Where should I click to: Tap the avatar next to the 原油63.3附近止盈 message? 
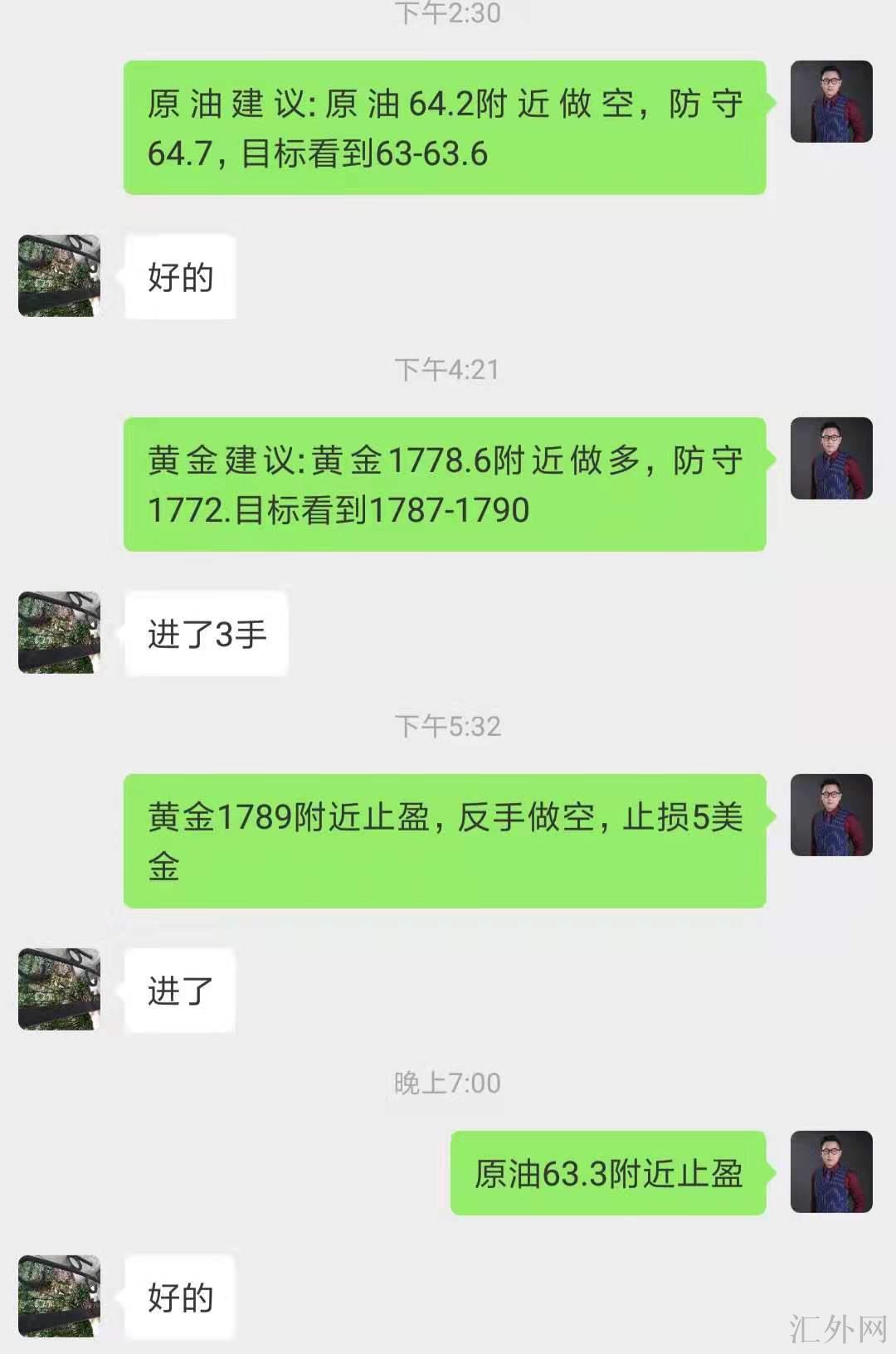coord(831,1171)
